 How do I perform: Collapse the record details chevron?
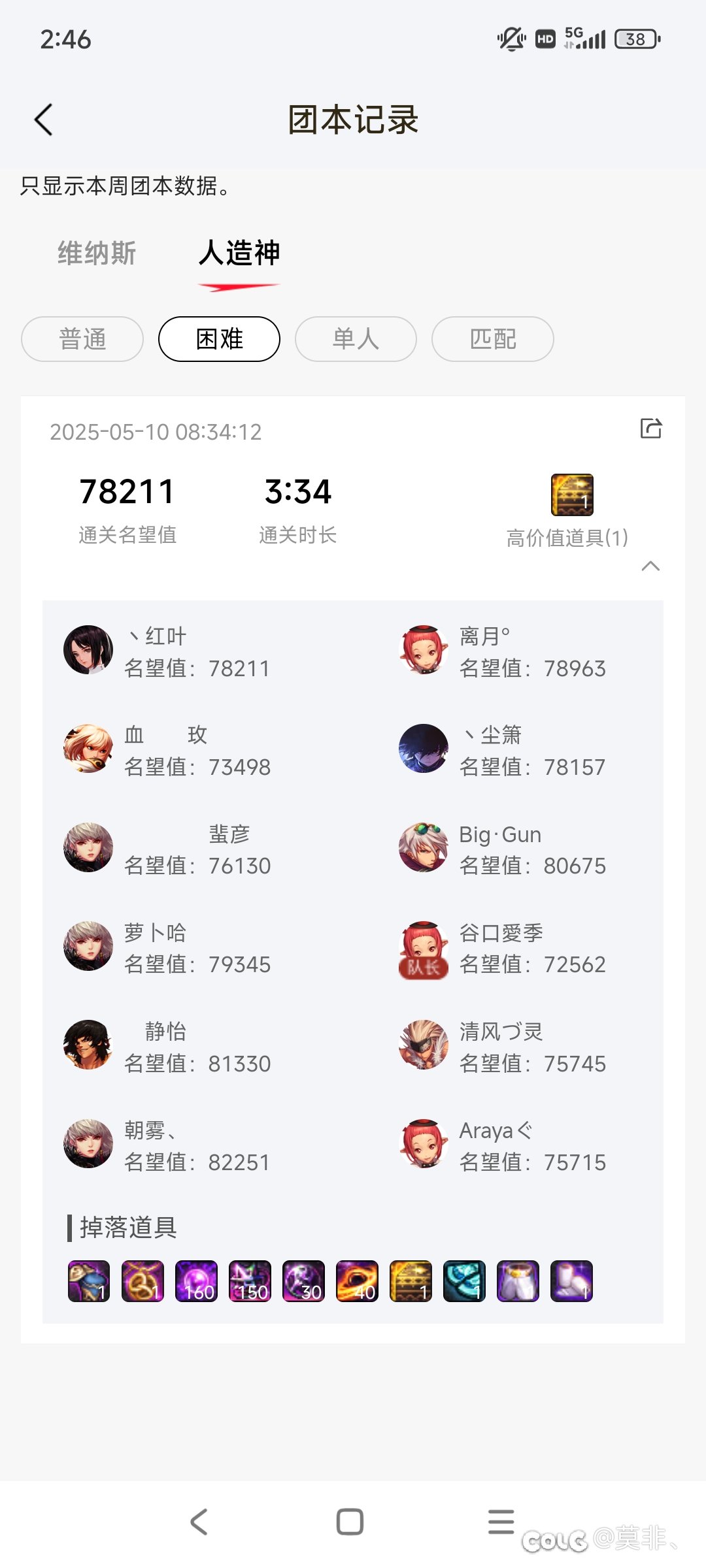tap(650, 566)
